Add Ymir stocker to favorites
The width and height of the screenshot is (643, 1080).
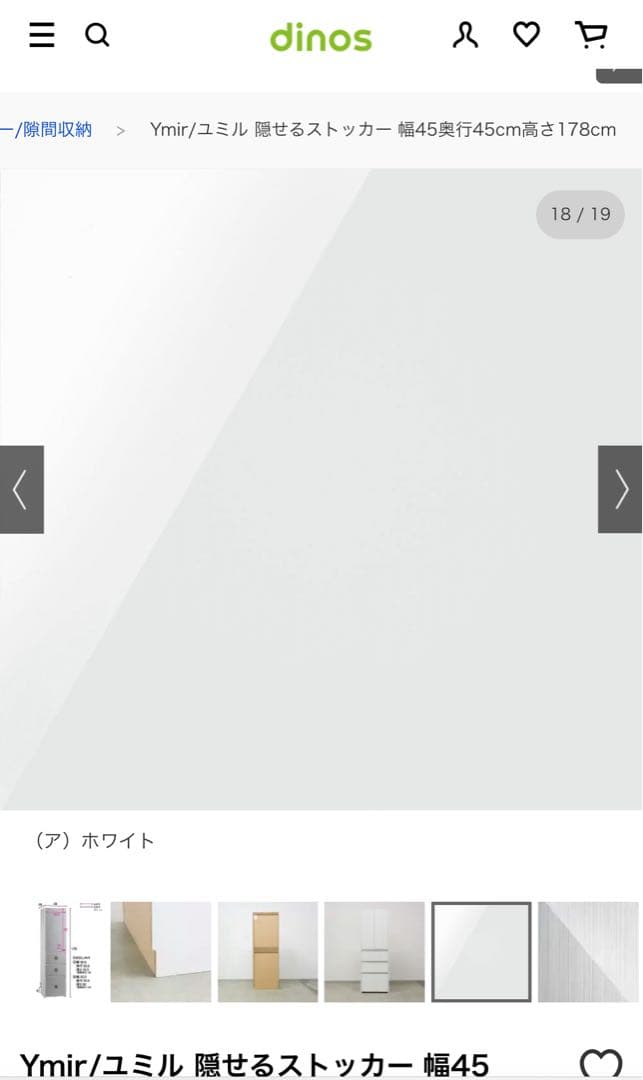(x=600, y=1063)
